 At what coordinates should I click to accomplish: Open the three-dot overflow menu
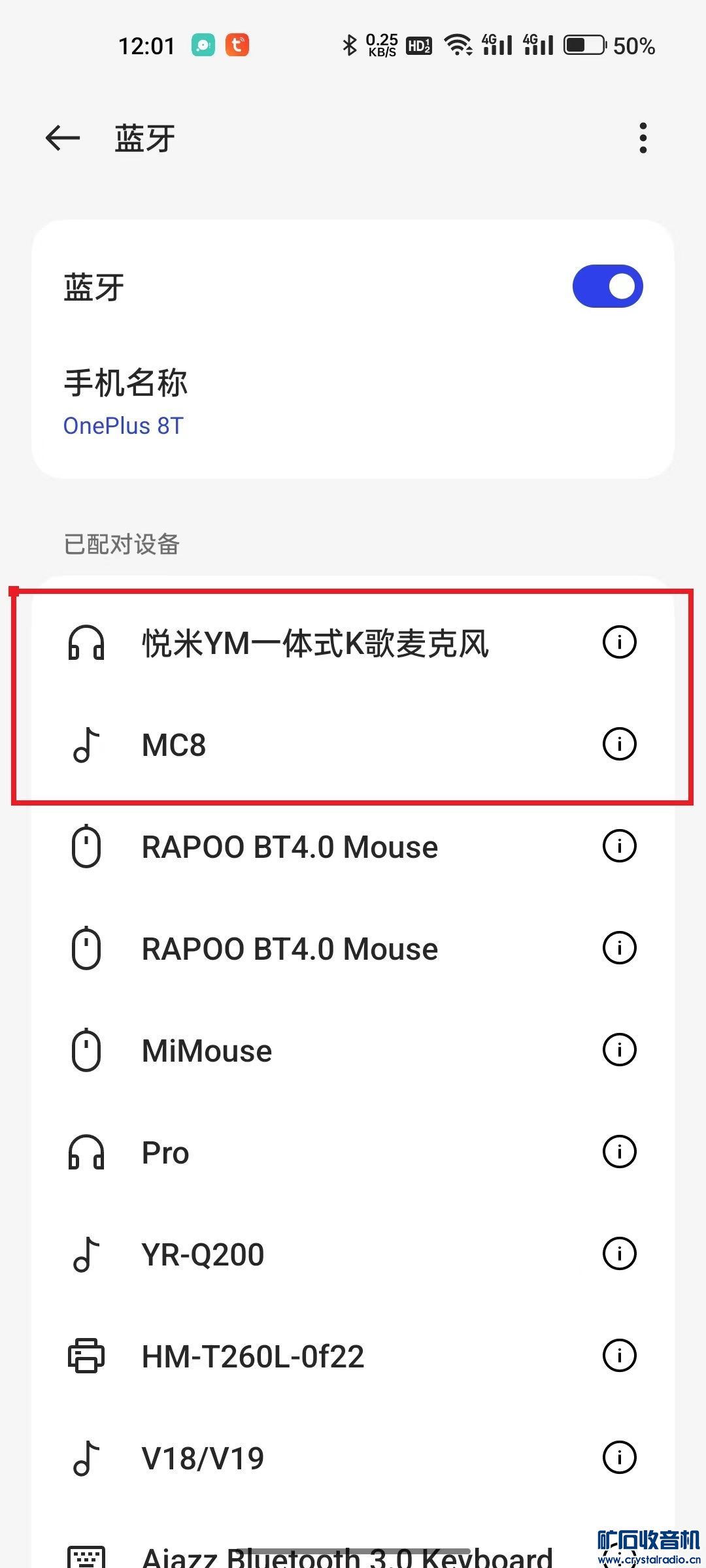coord(643,138)
